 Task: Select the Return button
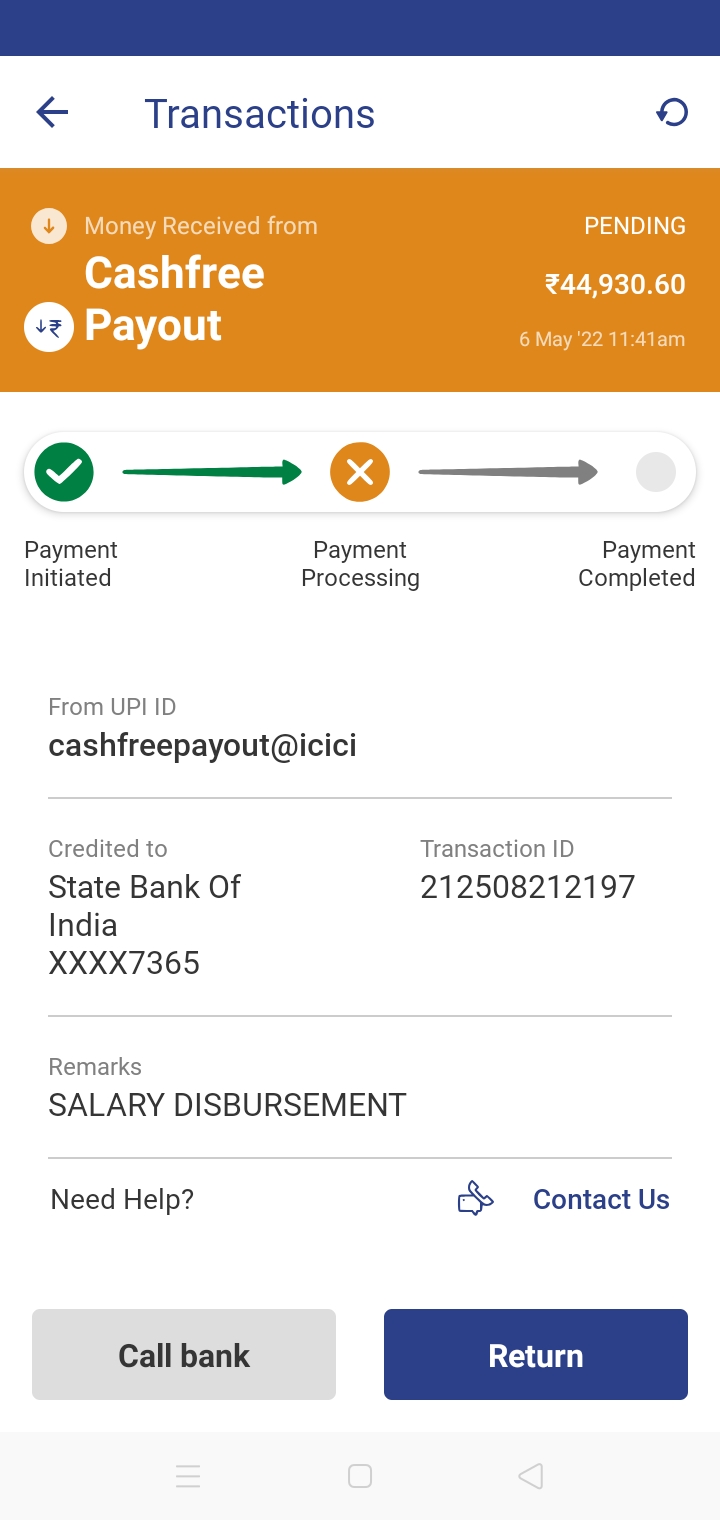point(536,1355)
